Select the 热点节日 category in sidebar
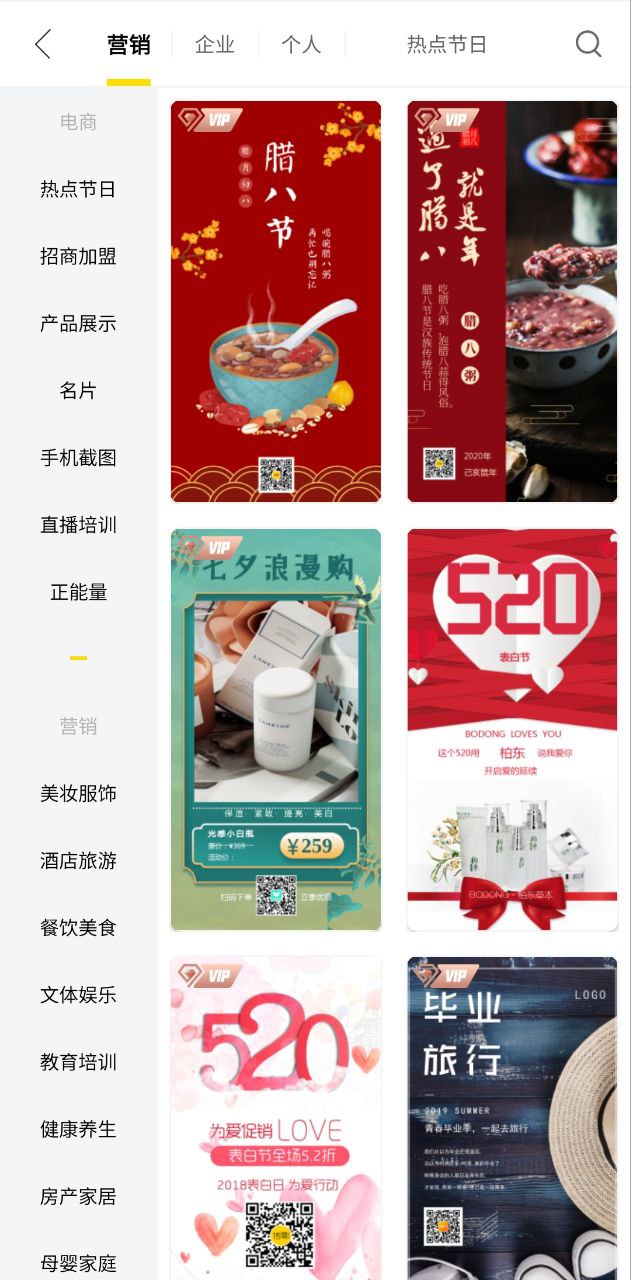This screenshot has width=631, height=1280. [x=78, y=189]
